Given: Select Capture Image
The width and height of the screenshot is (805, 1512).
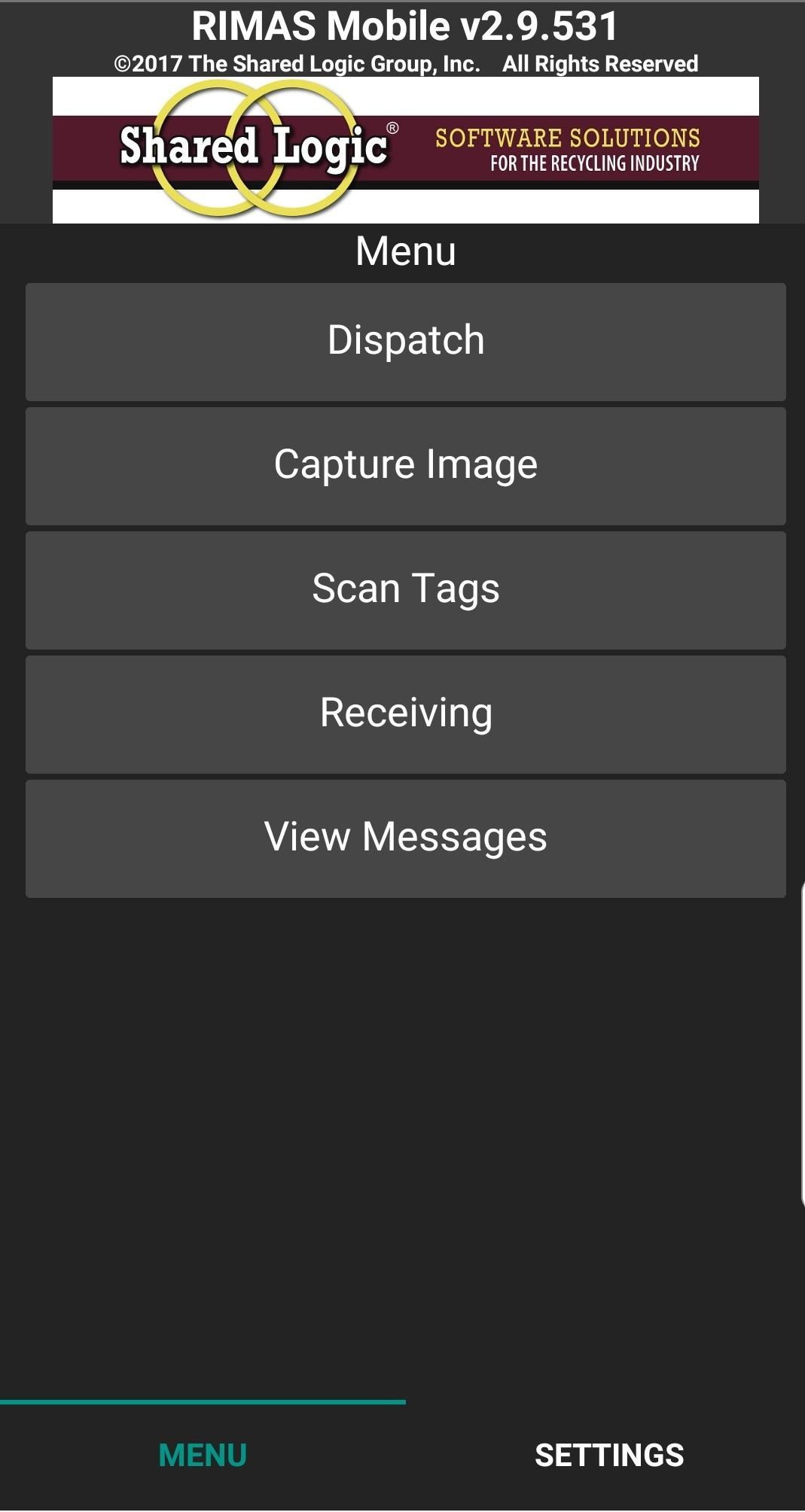Looking at the screenshot, I should click(403, 464).
